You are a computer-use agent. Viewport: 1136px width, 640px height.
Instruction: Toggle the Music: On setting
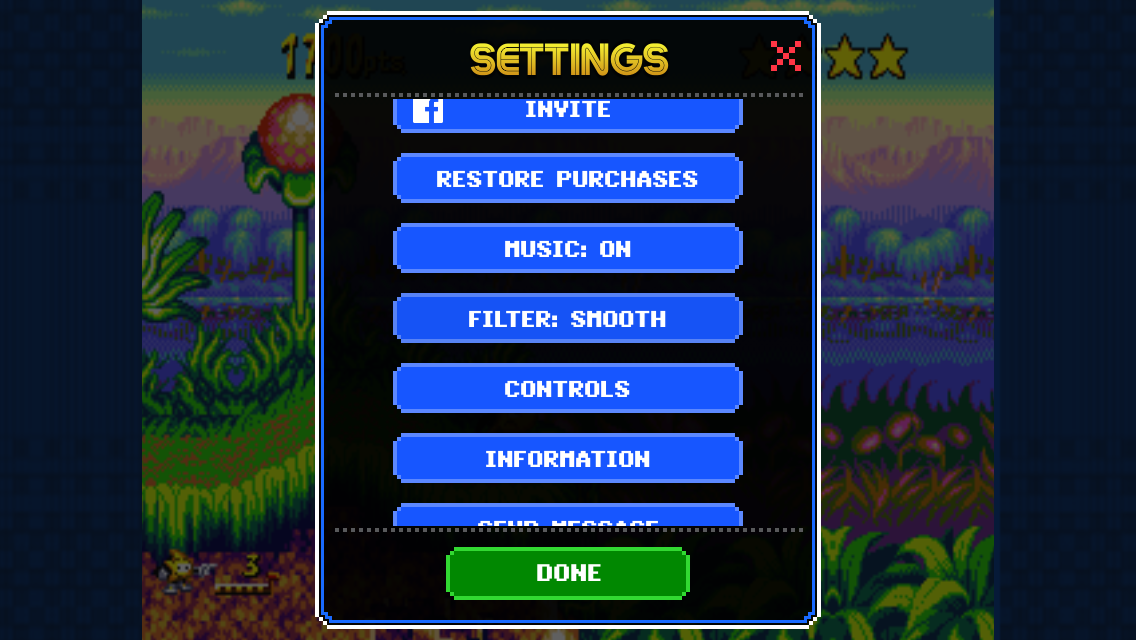pyautogui.click(x=567, y=249)
